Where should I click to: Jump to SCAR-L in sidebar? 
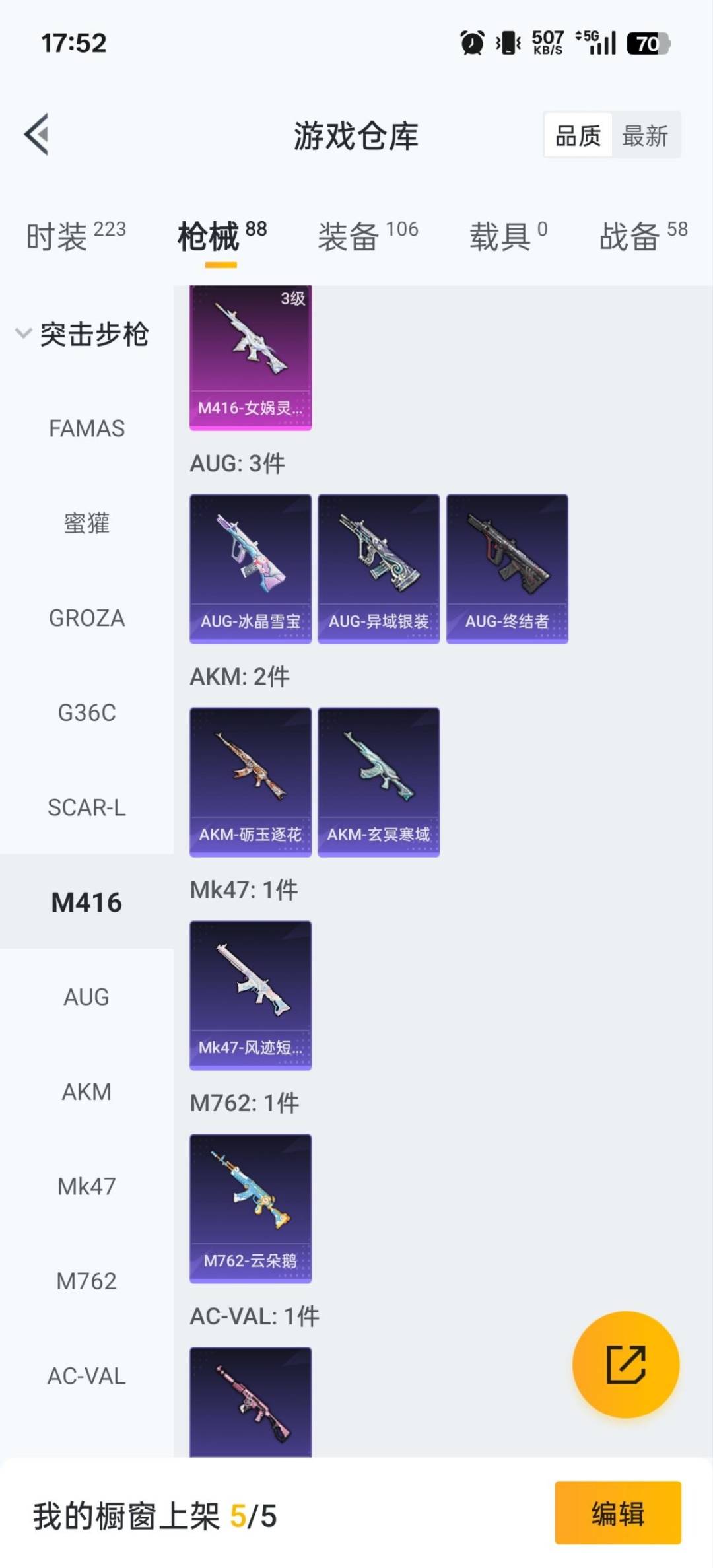click(86, 807)
